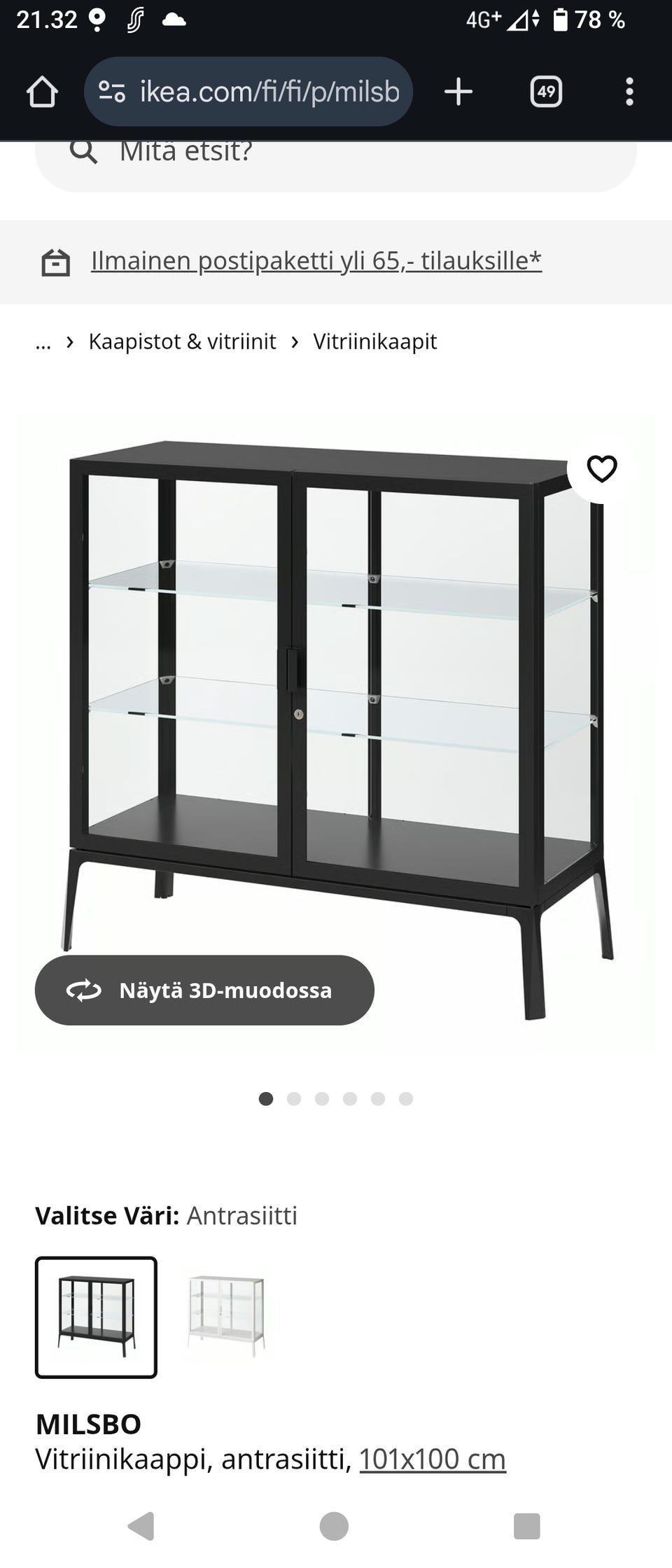
Task: Expand the collapsed breadcrumb ellipsis
Action: click(43, 342)
